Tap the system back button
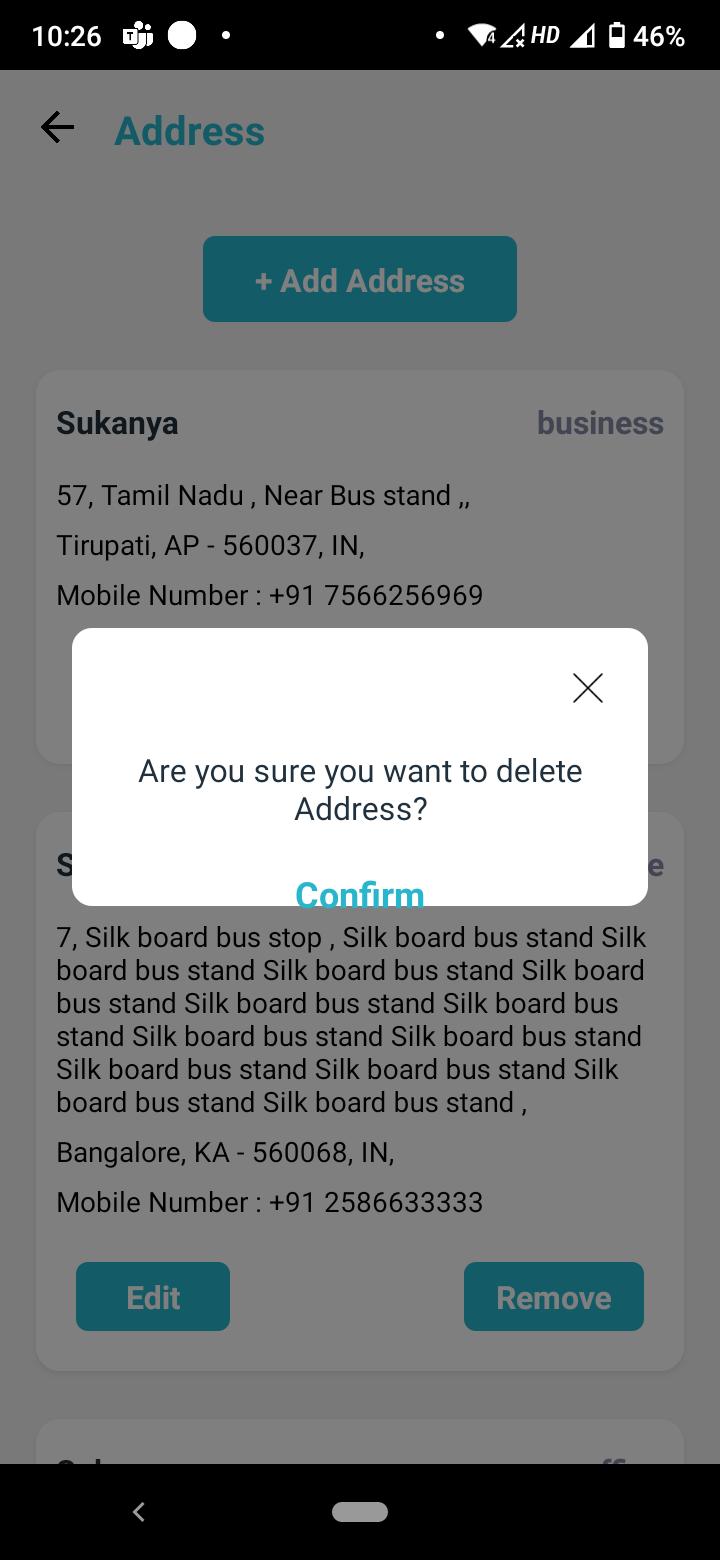The image size is (720, 1560). point(139,1512)
